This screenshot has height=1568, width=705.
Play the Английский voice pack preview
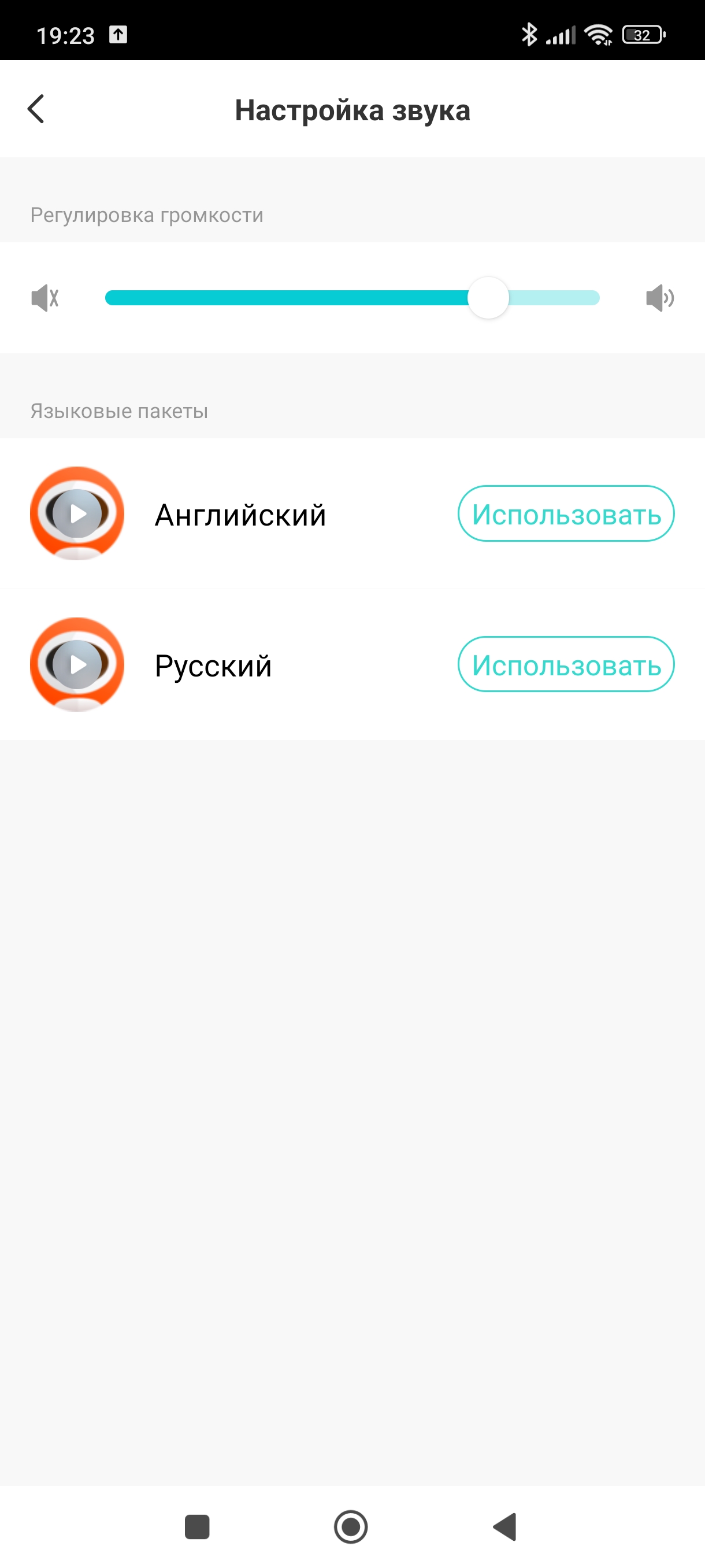[77, 514]
